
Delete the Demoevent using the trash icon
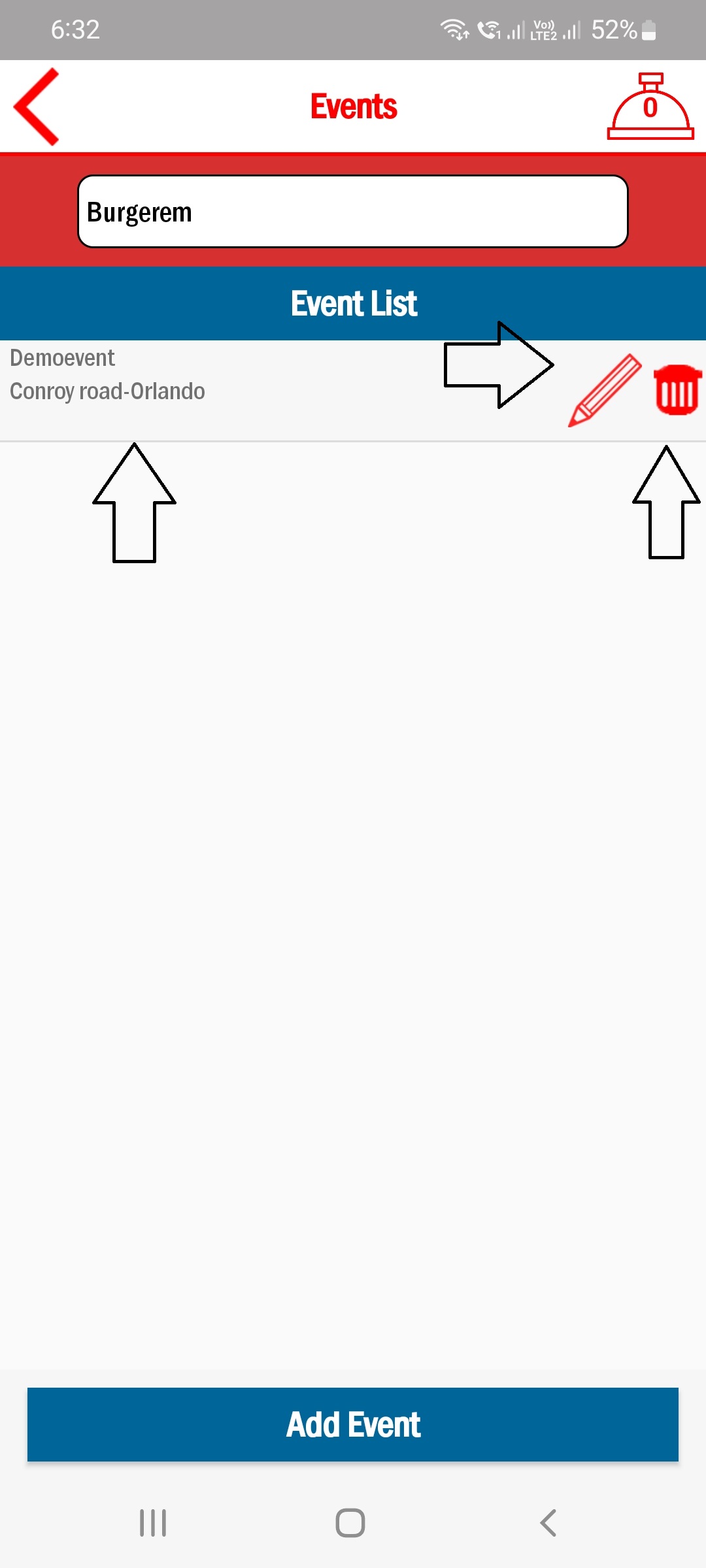677,390
